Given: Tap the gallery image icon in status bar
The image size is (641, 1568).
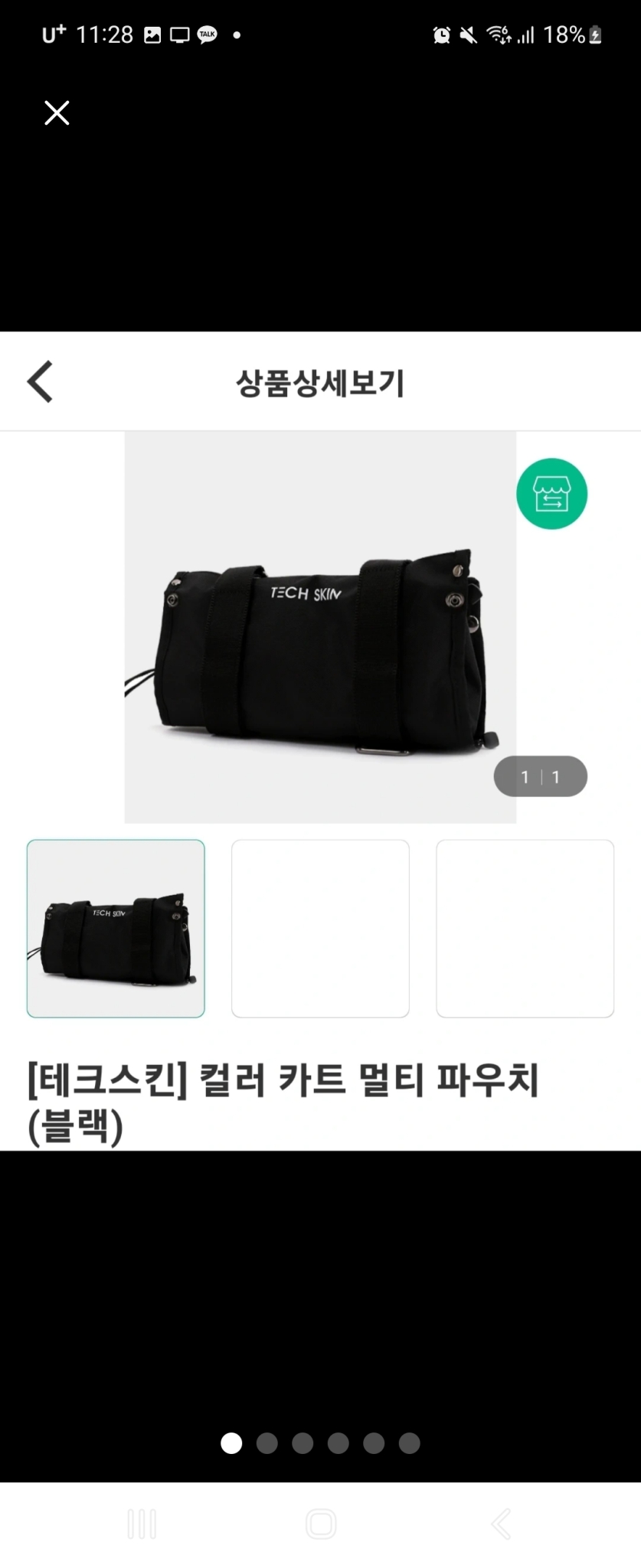Looking at the screenshot, I should 152,34.
